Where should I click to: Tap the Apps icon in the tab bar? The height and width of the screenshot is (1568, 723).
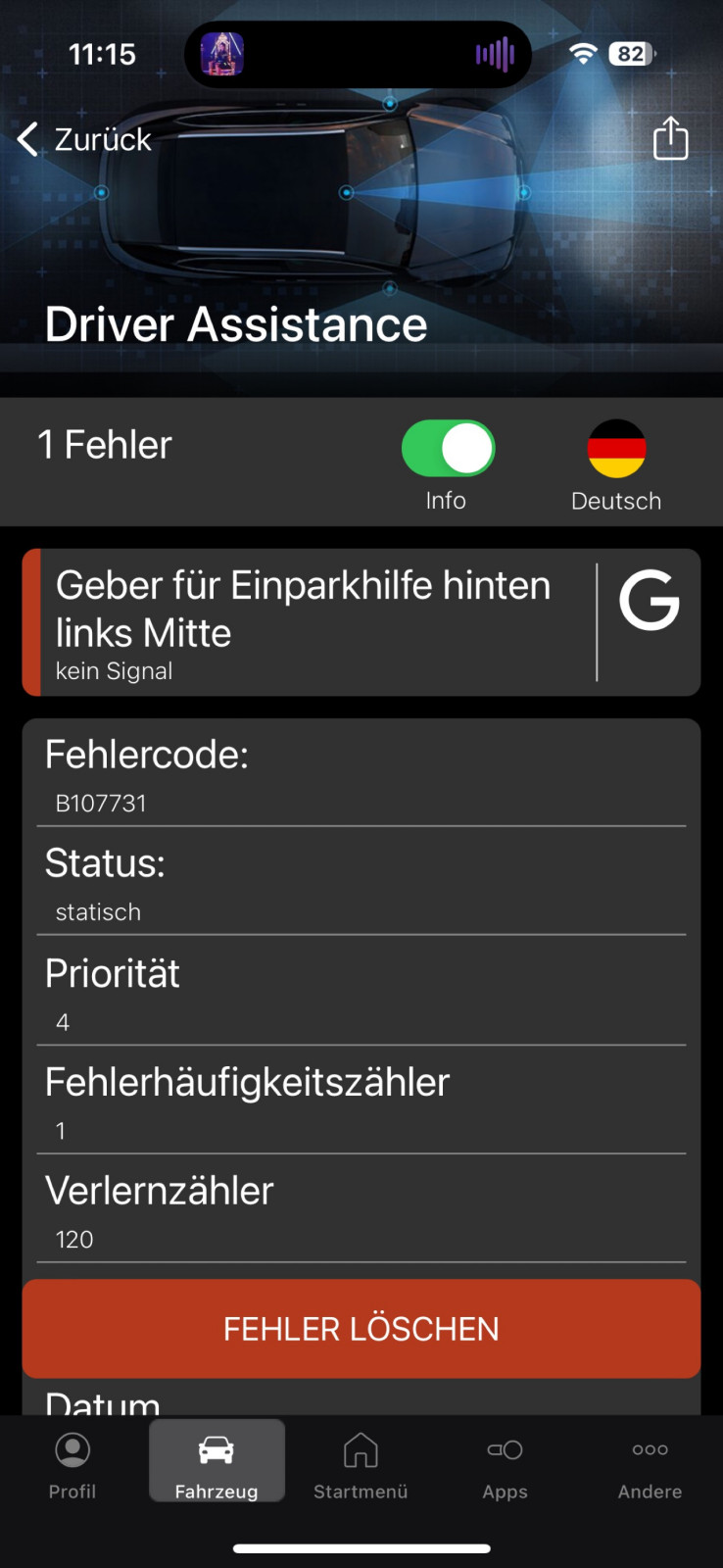505,1449
